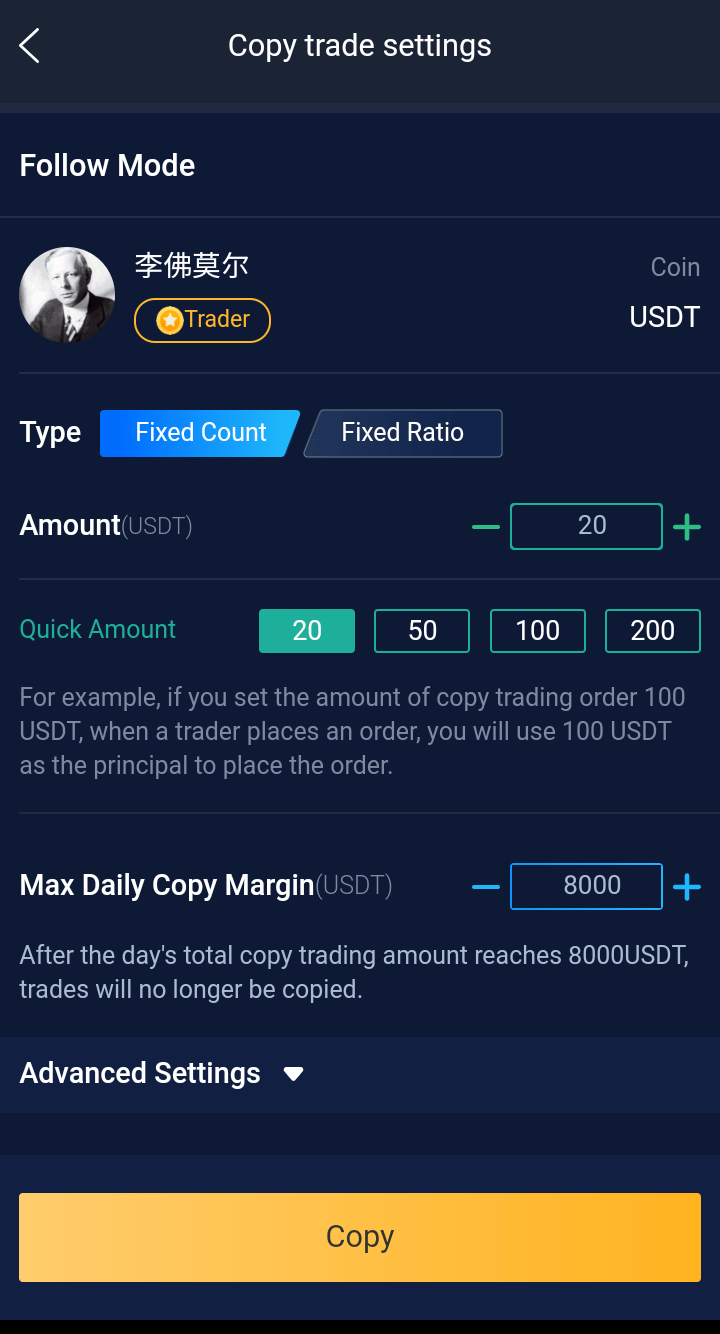Choose quick amount 100
Image resolution: width=720 pixels, height=1334 pixels.
pyautogui.click(x=537, y=631)
